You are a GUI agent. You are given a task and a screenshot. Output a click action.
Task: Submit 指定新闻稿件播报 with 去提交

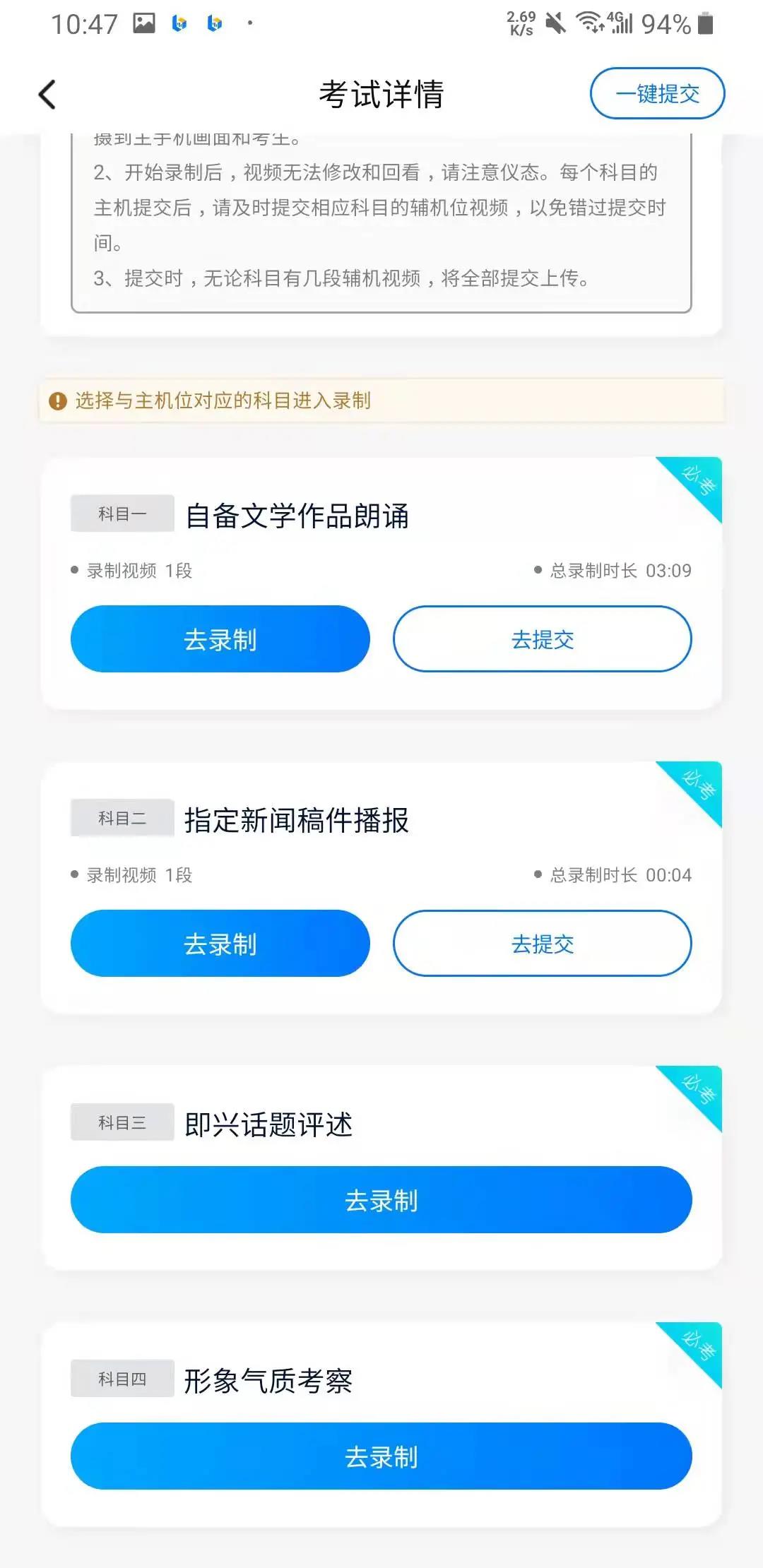[x=543, y=944]
